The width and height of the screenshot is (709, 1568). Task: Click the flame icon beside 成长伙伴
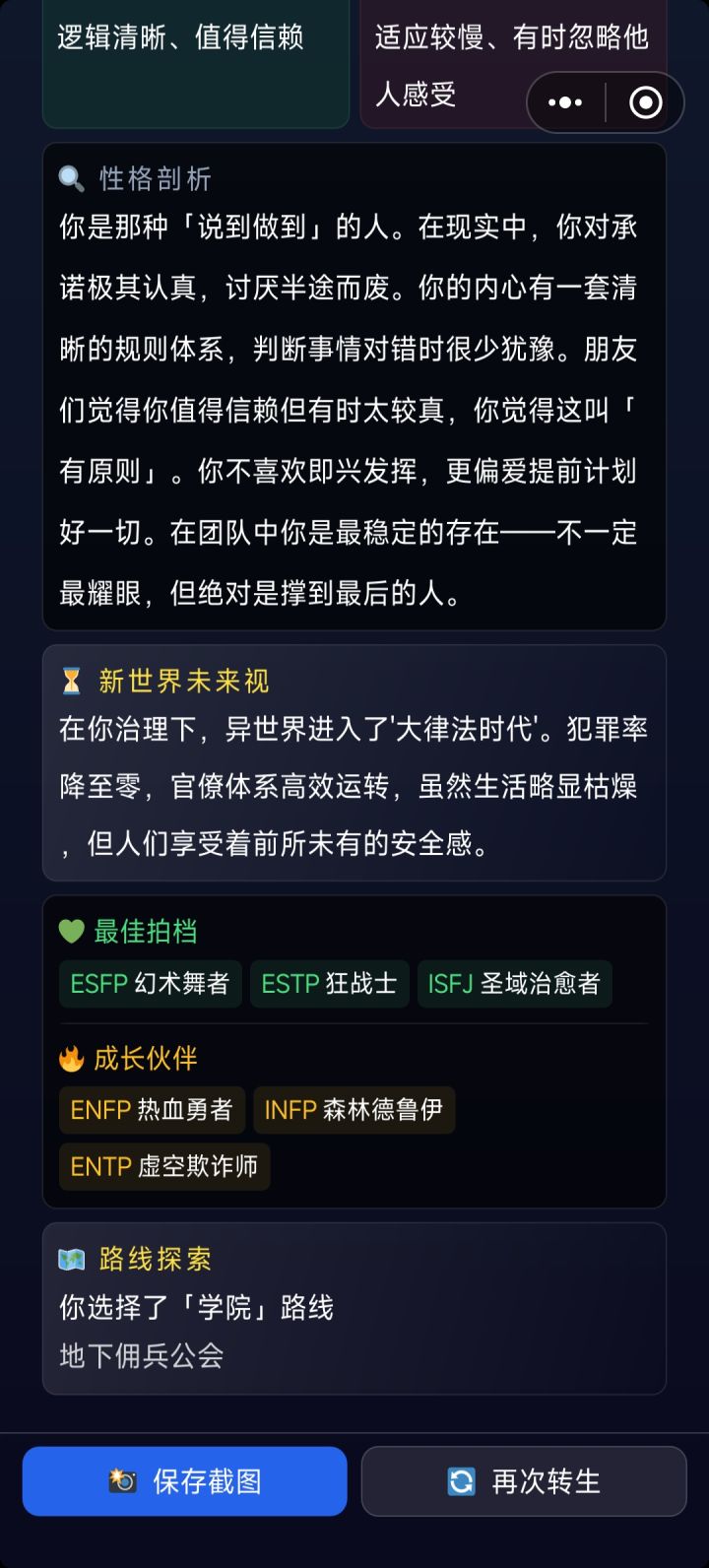coord(68,1056)
